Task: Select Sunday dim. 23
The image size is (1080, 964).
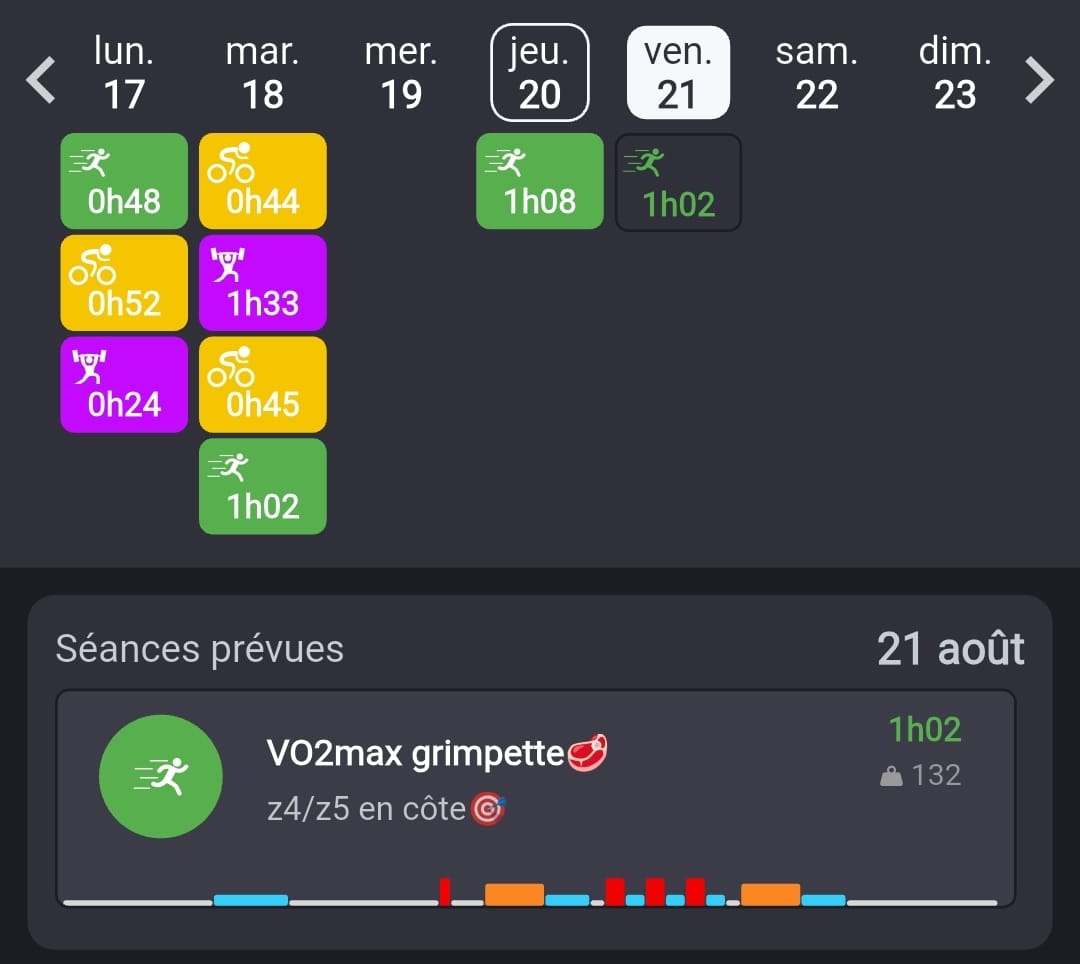Action: 955,72
